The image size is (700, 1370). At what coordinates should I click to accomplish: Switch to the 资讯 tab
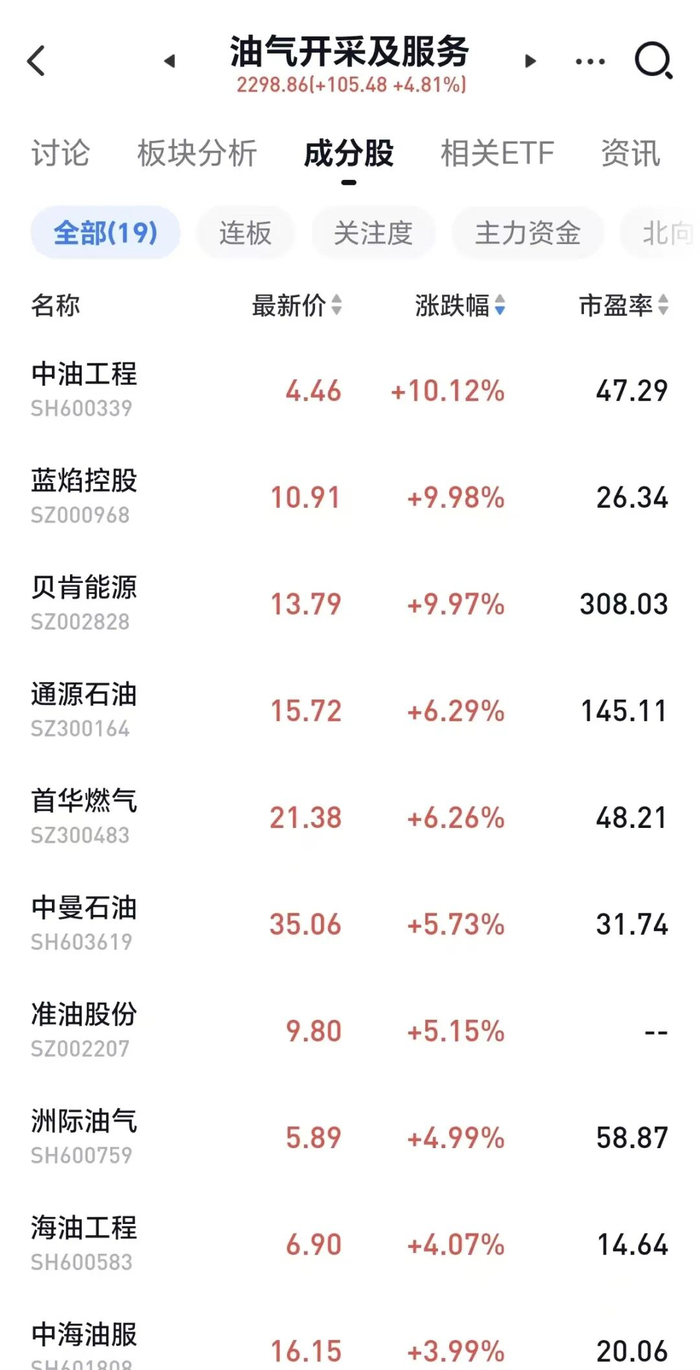(630, 153)
